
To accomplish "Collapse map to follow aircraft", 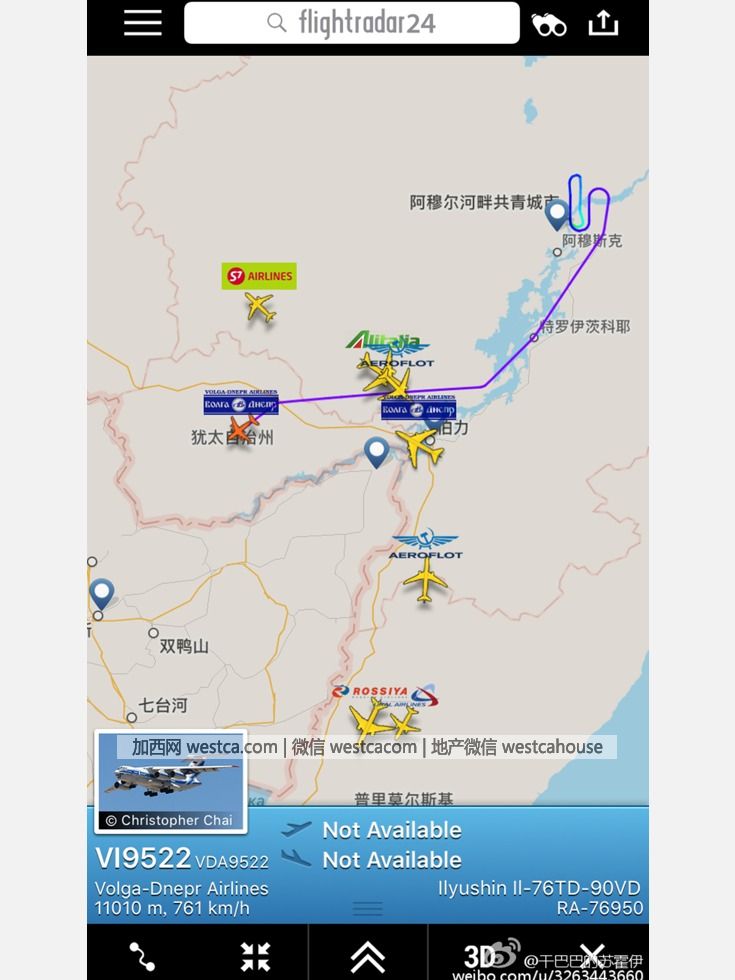I will click(x=255, y=955).
